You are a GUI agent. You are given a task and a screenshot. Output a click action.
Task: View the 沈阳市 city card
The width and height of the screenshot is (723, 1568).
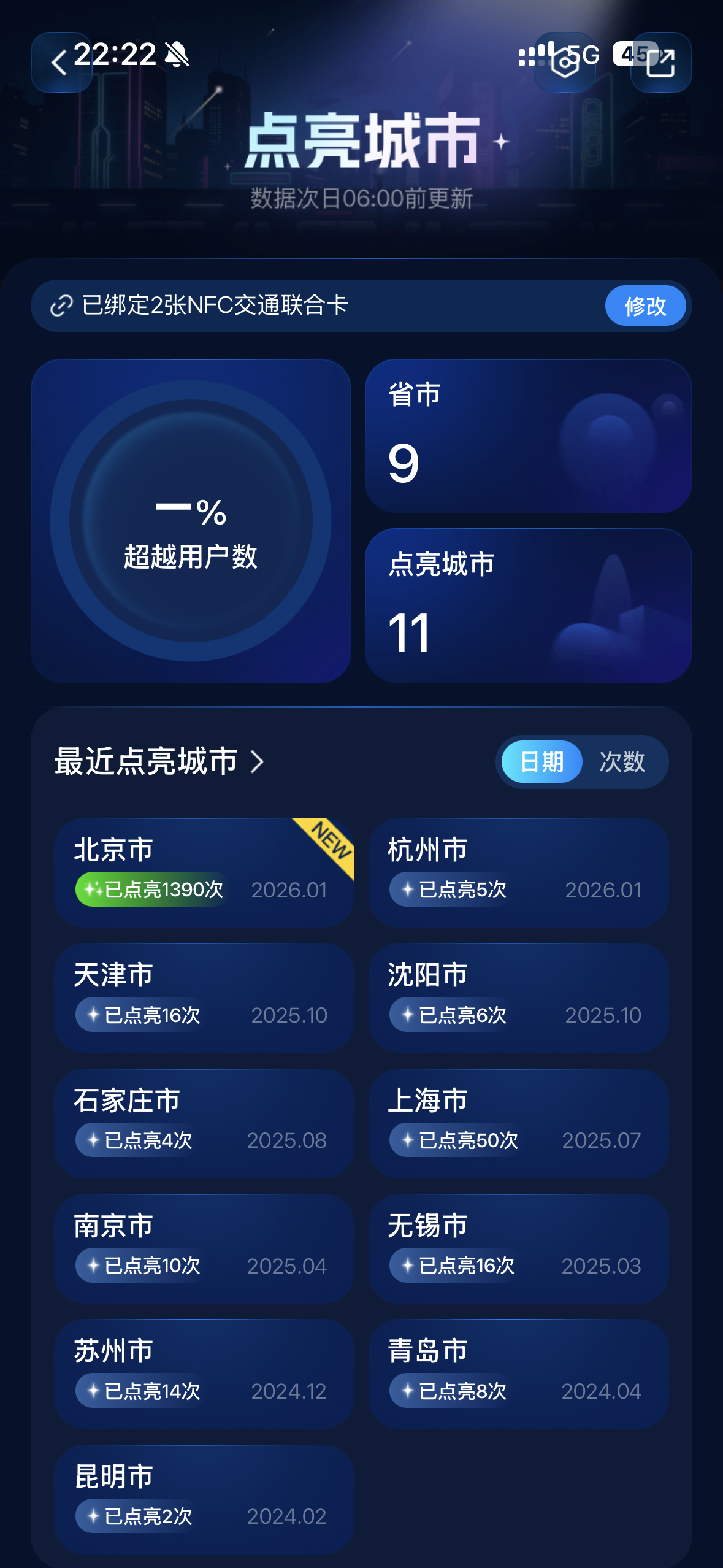(x=518, y=997)
